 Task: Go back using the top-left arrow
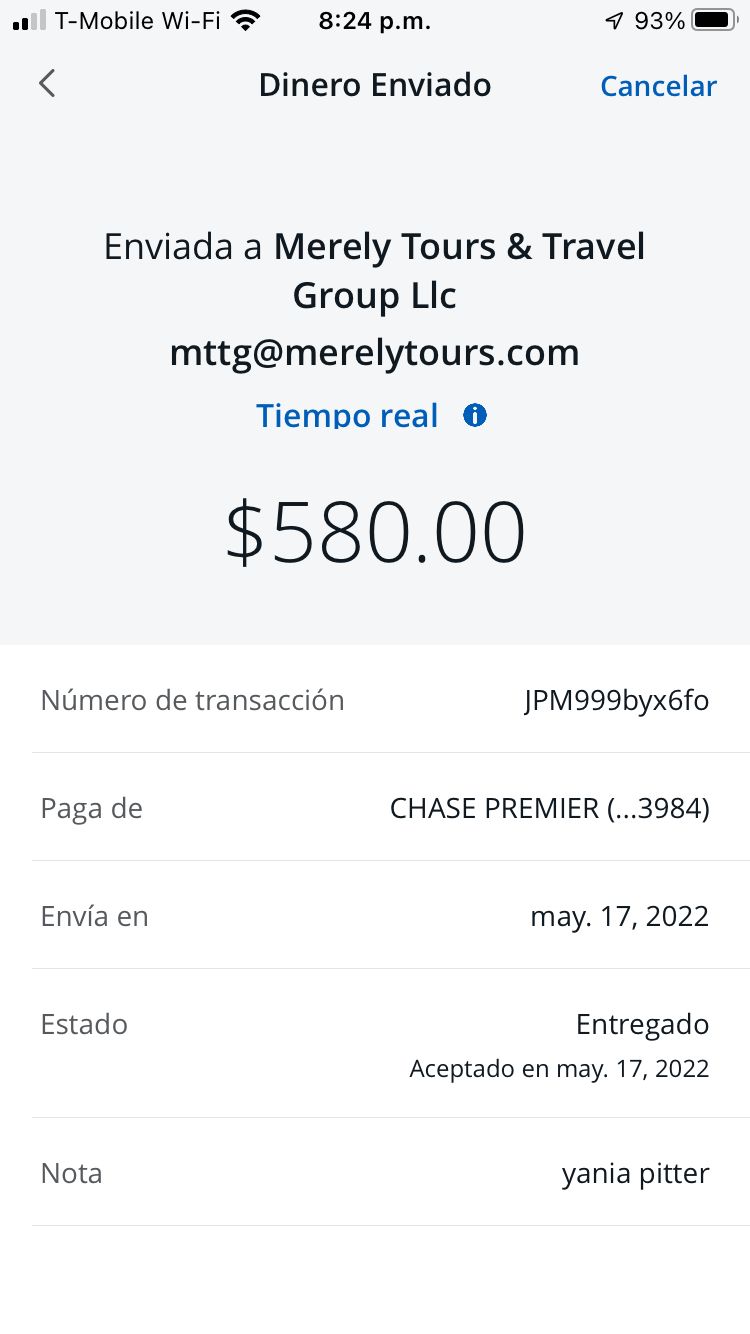click(x=47, y=84)
